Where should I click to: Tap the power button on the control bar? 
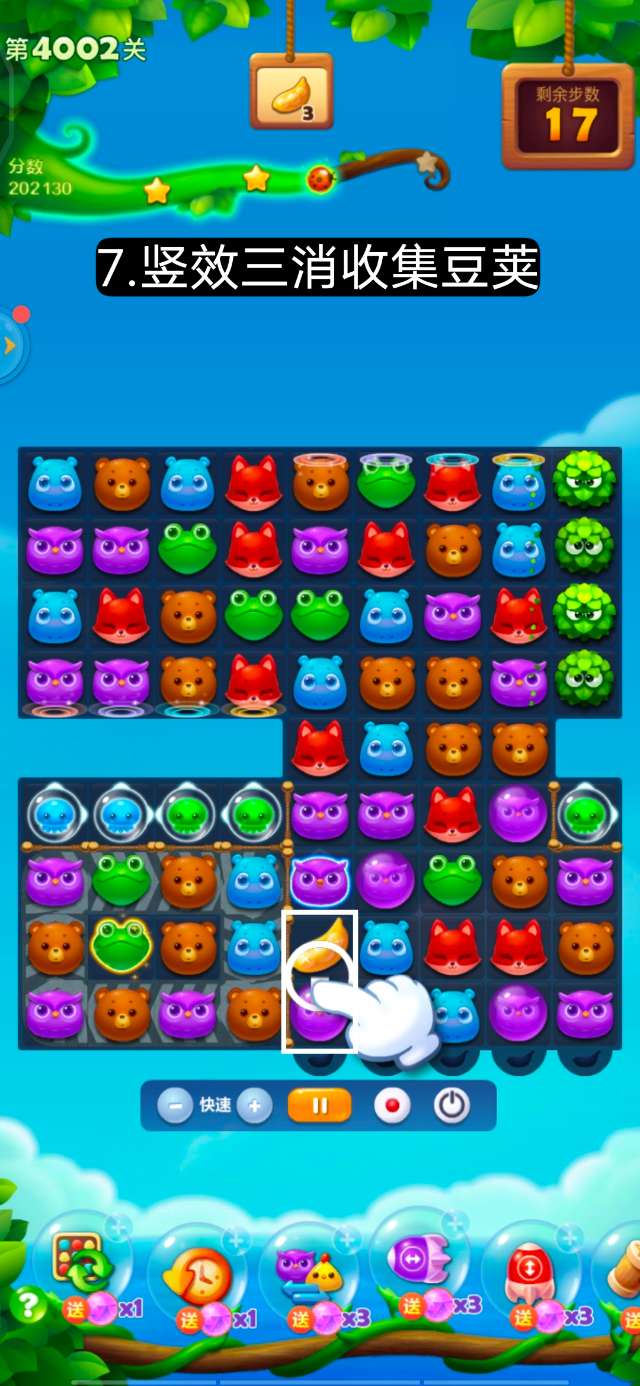click(x=452, y=1106)
